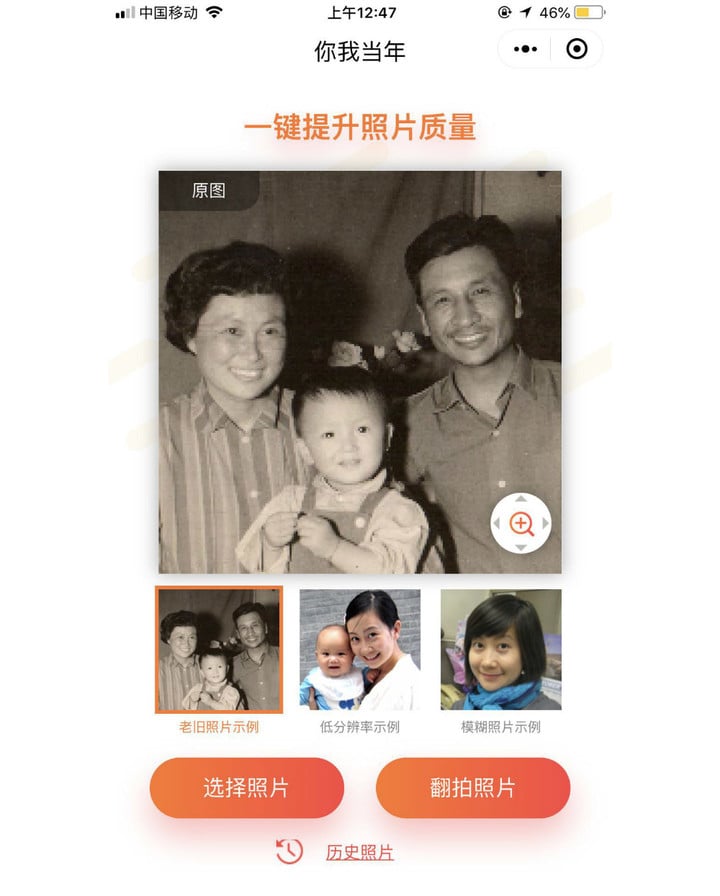720x896 pixels.
Task: Select the 低分辨率示例 sample thumbnail
Action: [360, 650]
